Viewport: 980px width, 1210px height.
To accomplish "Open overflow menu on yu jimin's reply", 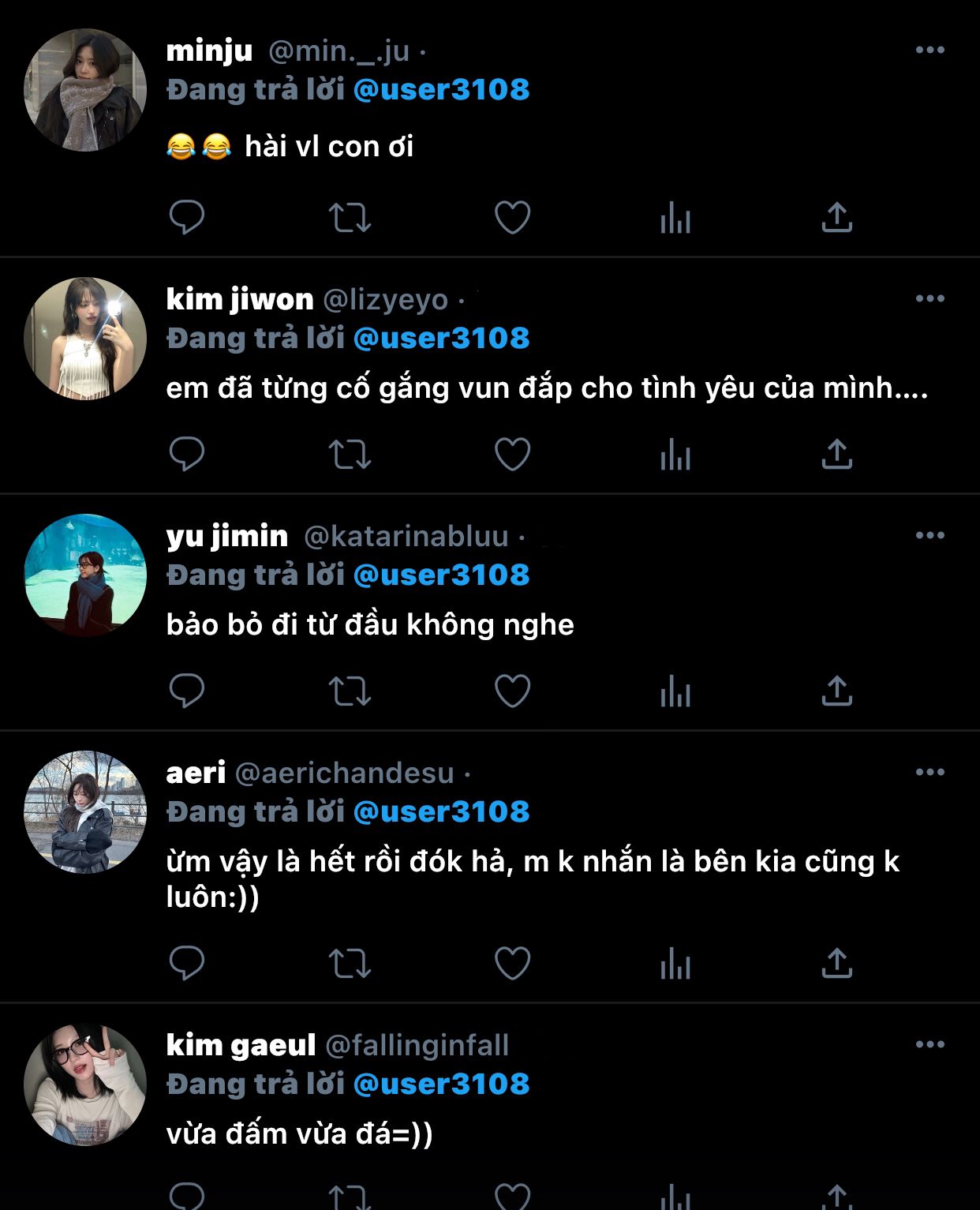I will (x=930, y=535).
